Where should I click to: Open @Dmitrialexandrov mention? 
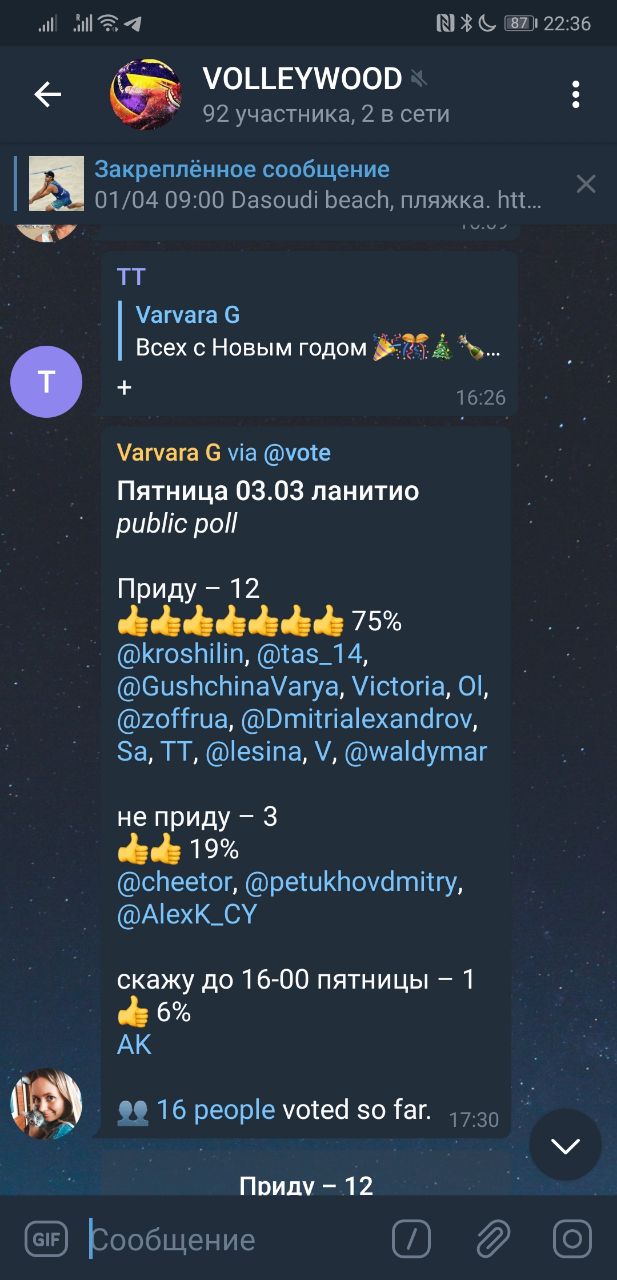coord(360,718)
